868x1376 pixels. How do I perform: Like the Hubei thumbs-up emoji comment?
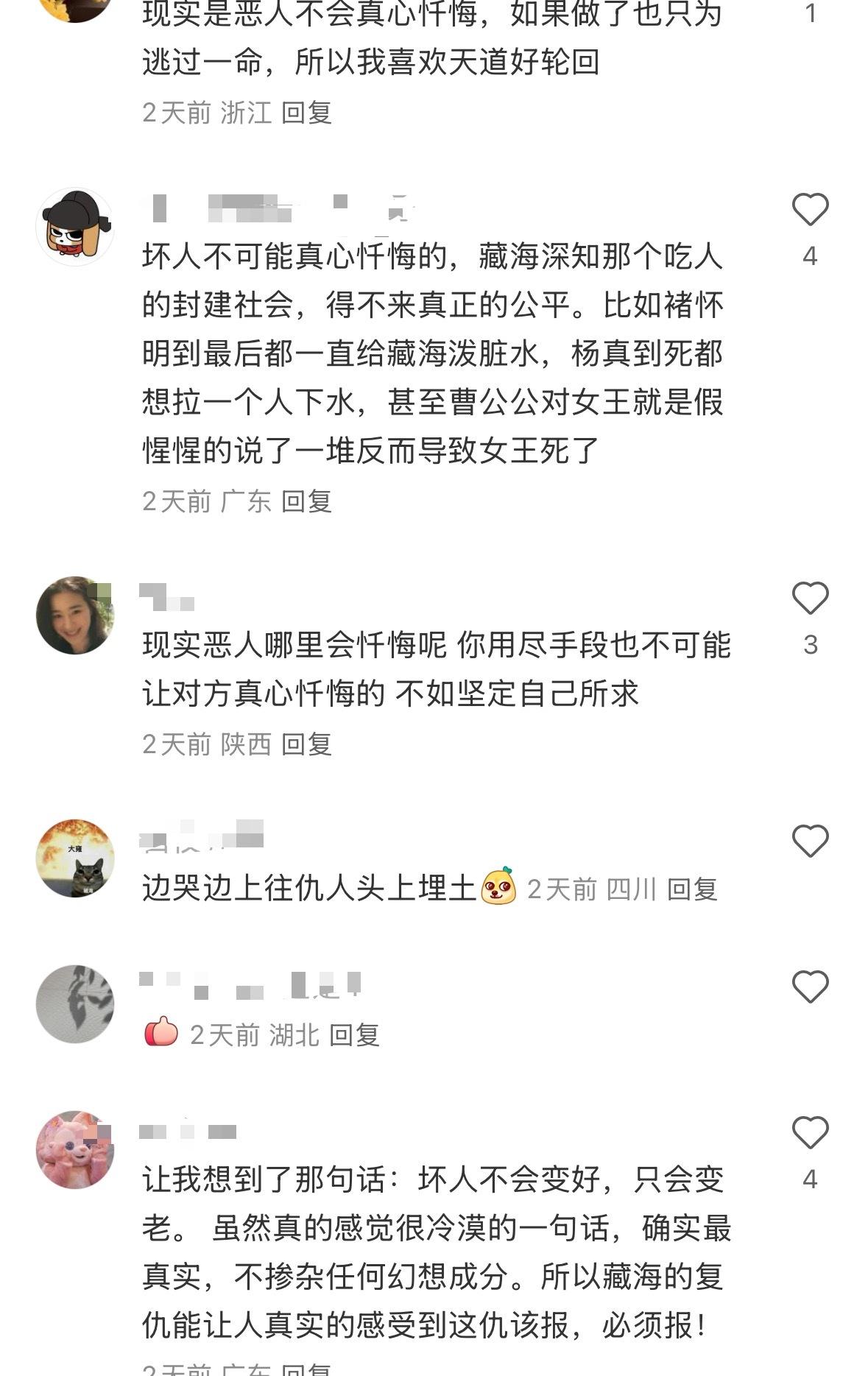point(810,987)
